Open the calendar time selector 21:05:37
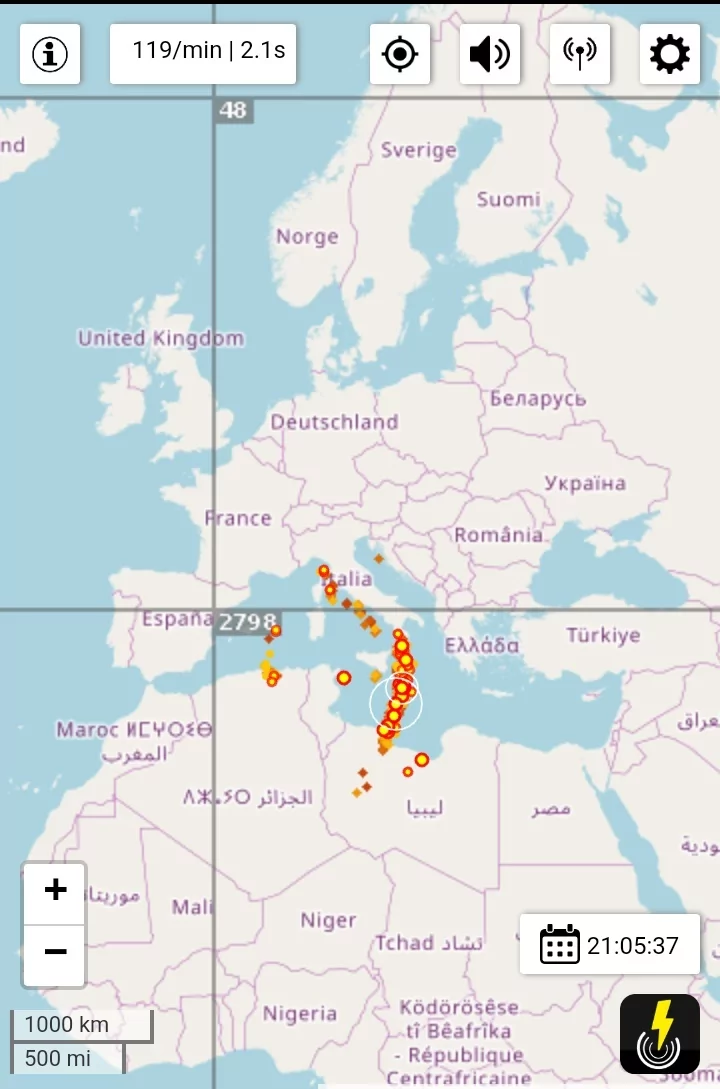The width and height of the screenshot is (720, 1089). coord(609,944)
